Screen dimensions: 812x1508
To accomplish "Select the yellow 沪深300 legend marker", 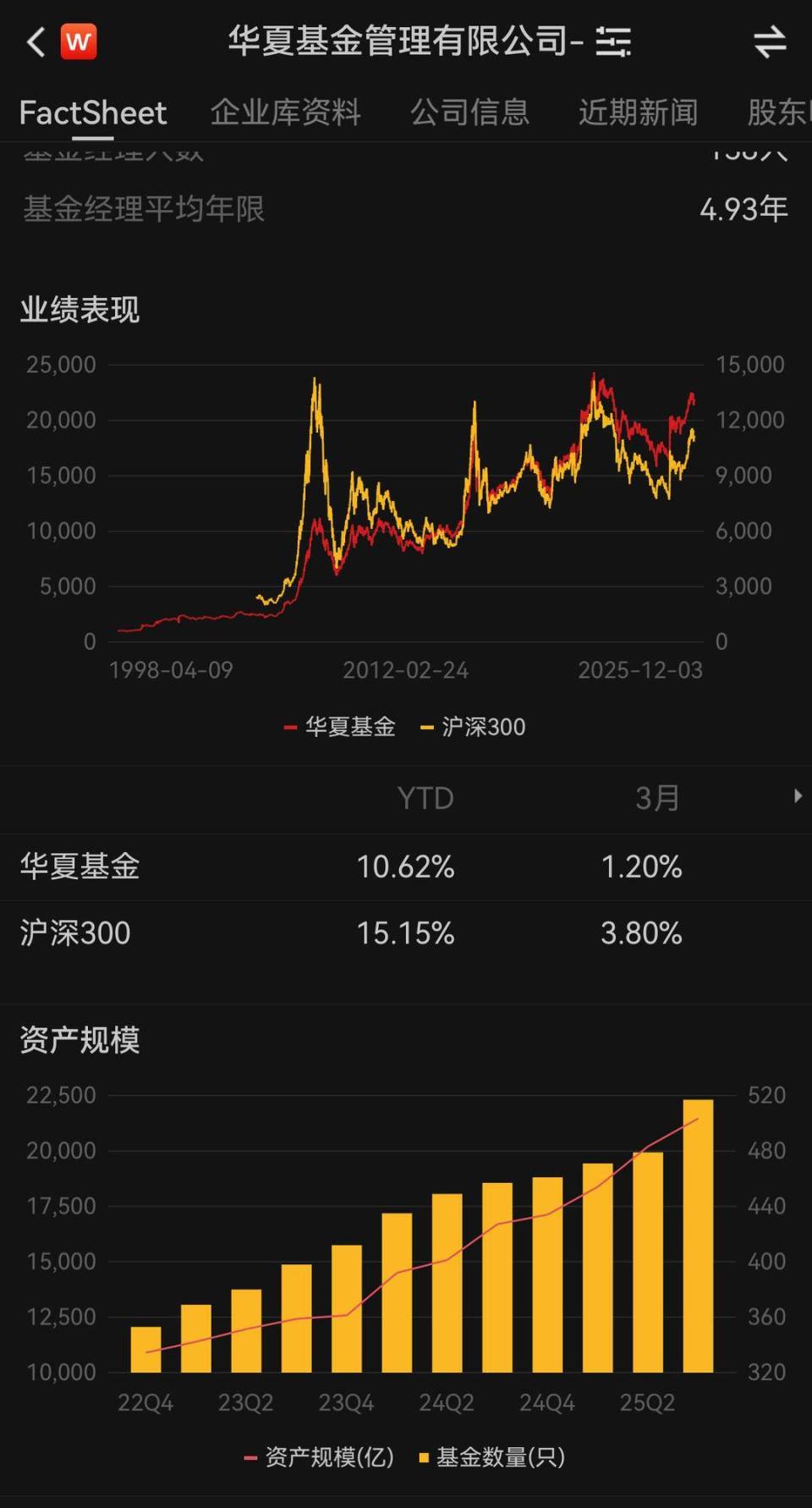I will click(429, 727).
